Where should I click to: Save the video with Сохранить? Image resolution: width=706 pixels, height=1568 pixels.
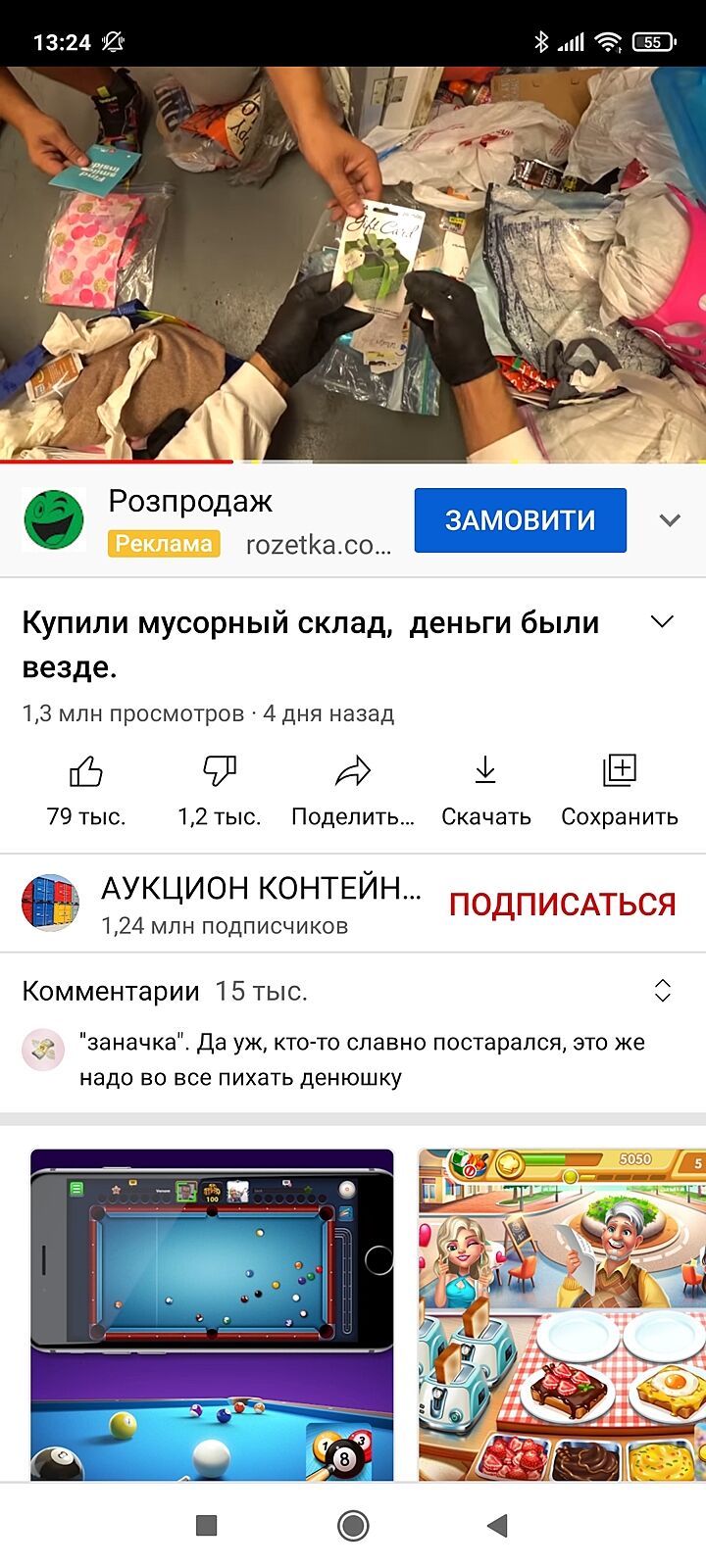pos(619,789)
